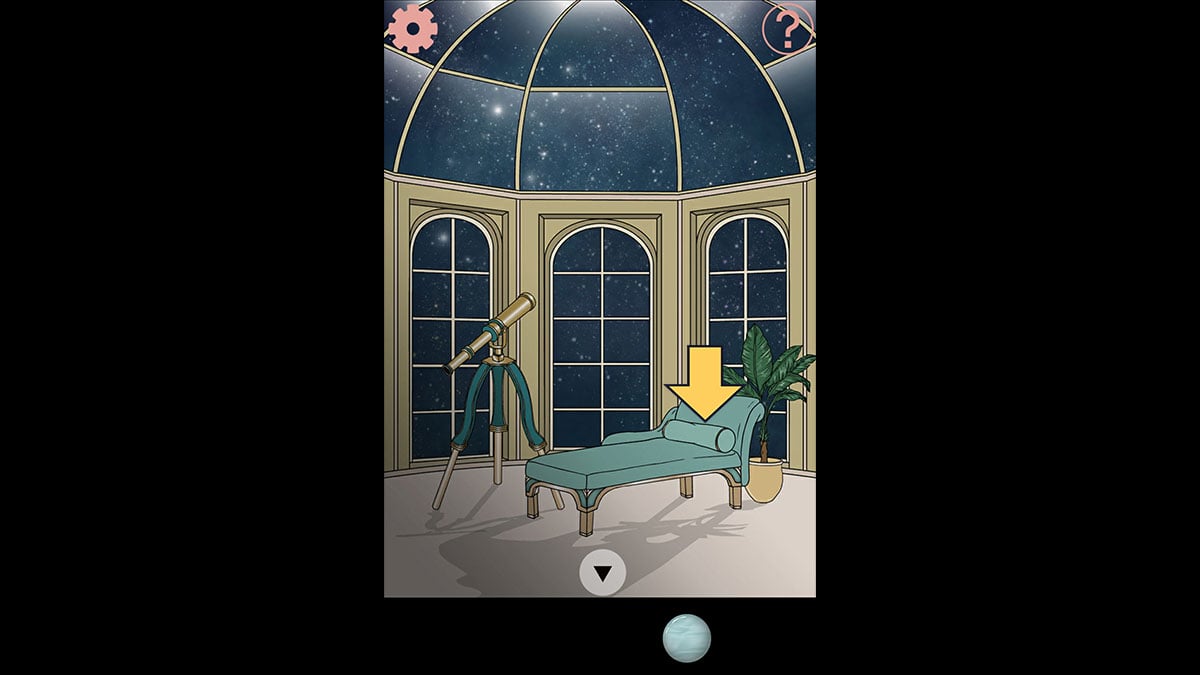
Task: Tap the cushion on the chaise lounge
Action: [x=699, y=436]
